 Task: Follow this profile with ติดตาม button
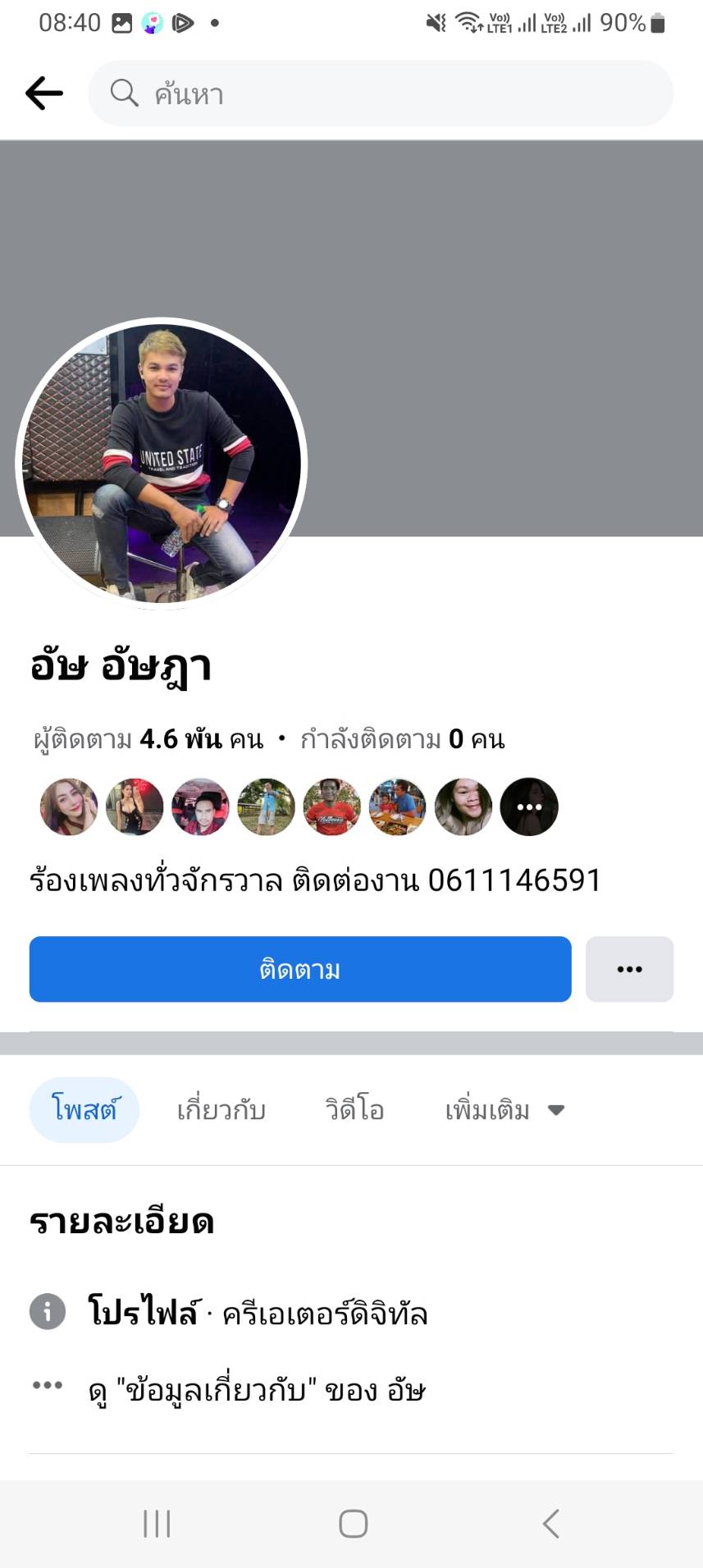[x=300, y=969]
